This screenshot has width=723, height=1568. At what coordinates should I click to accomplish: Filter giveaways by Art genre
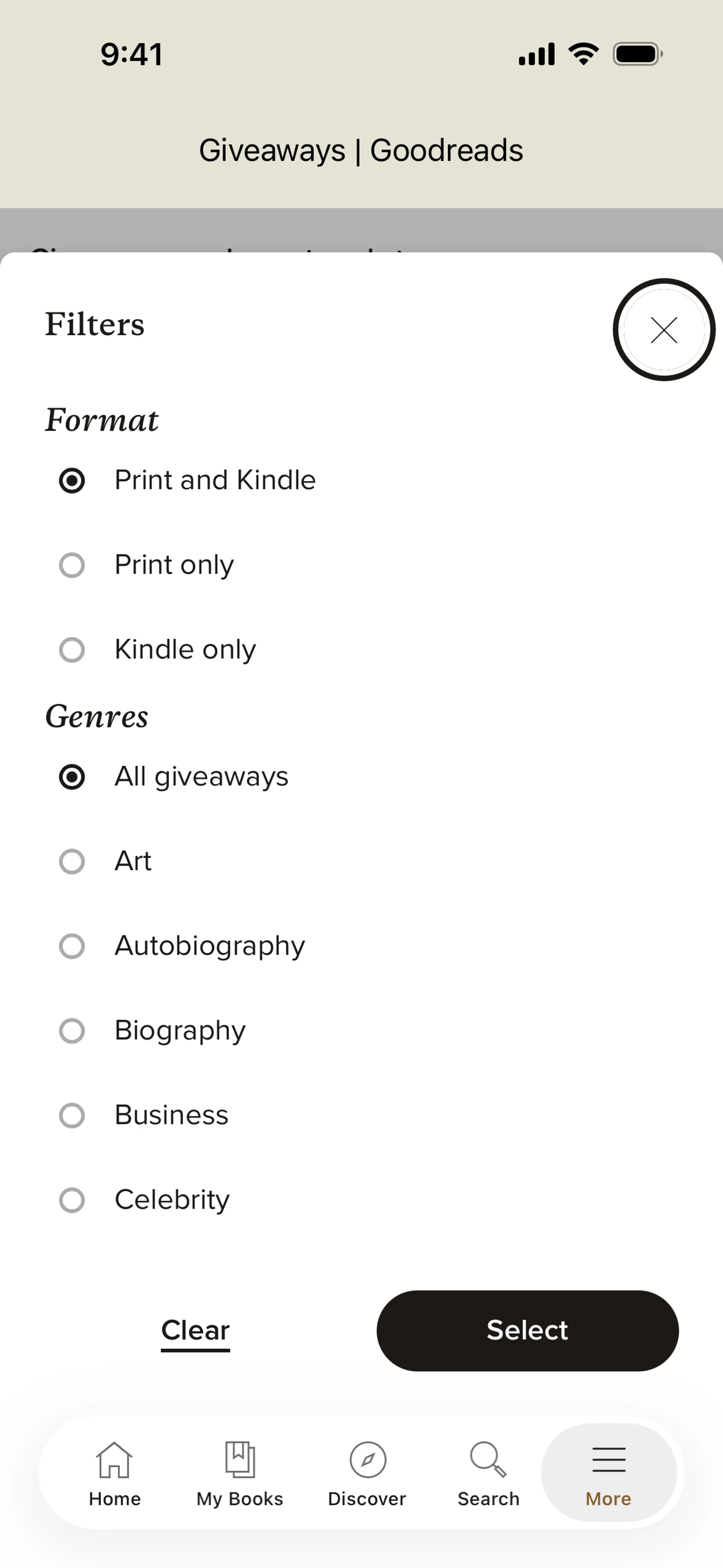pos(72,861)
